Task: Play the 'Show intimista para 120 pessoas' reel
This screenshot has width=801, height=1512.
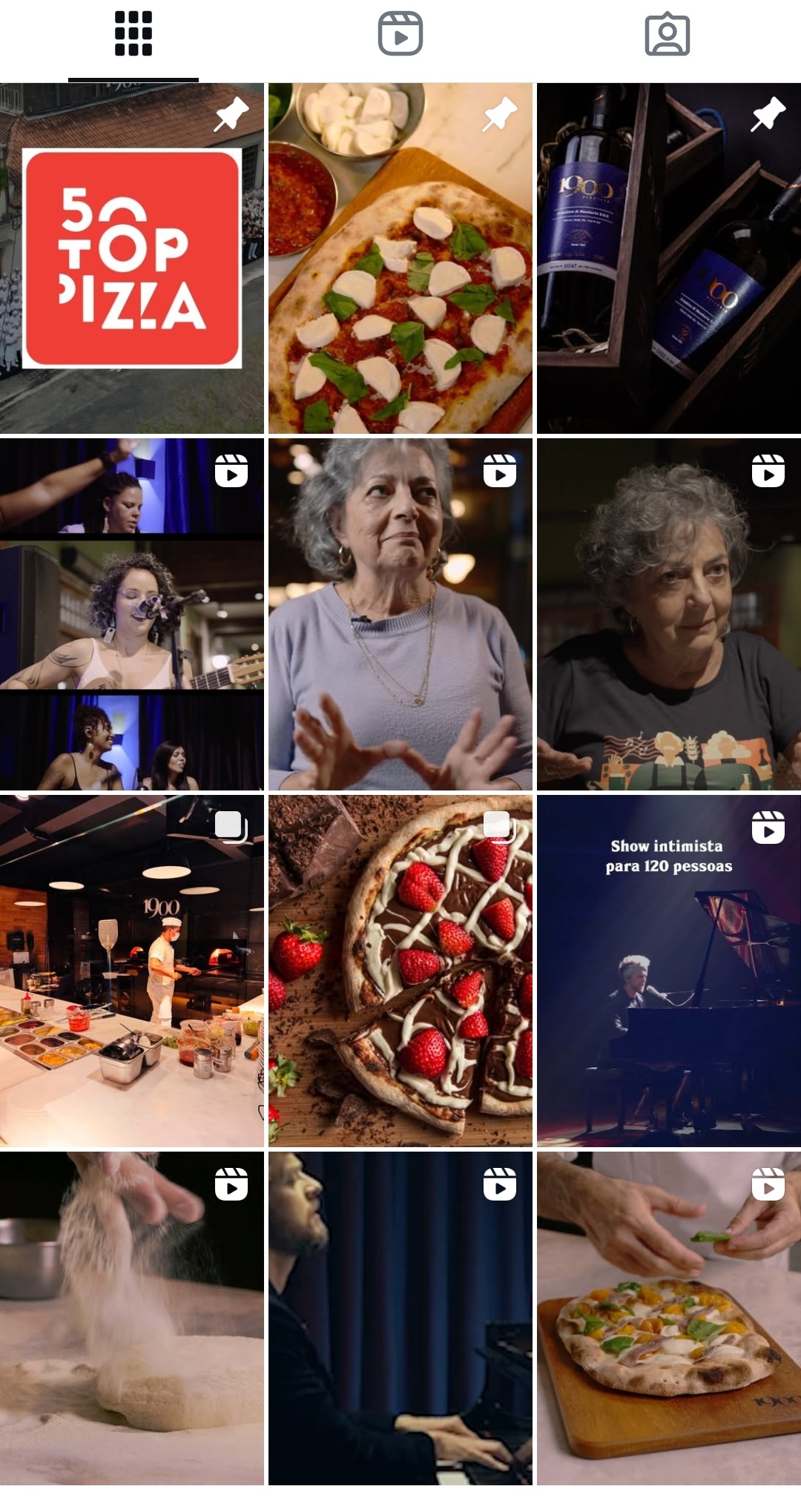Action: pos(669,971)
